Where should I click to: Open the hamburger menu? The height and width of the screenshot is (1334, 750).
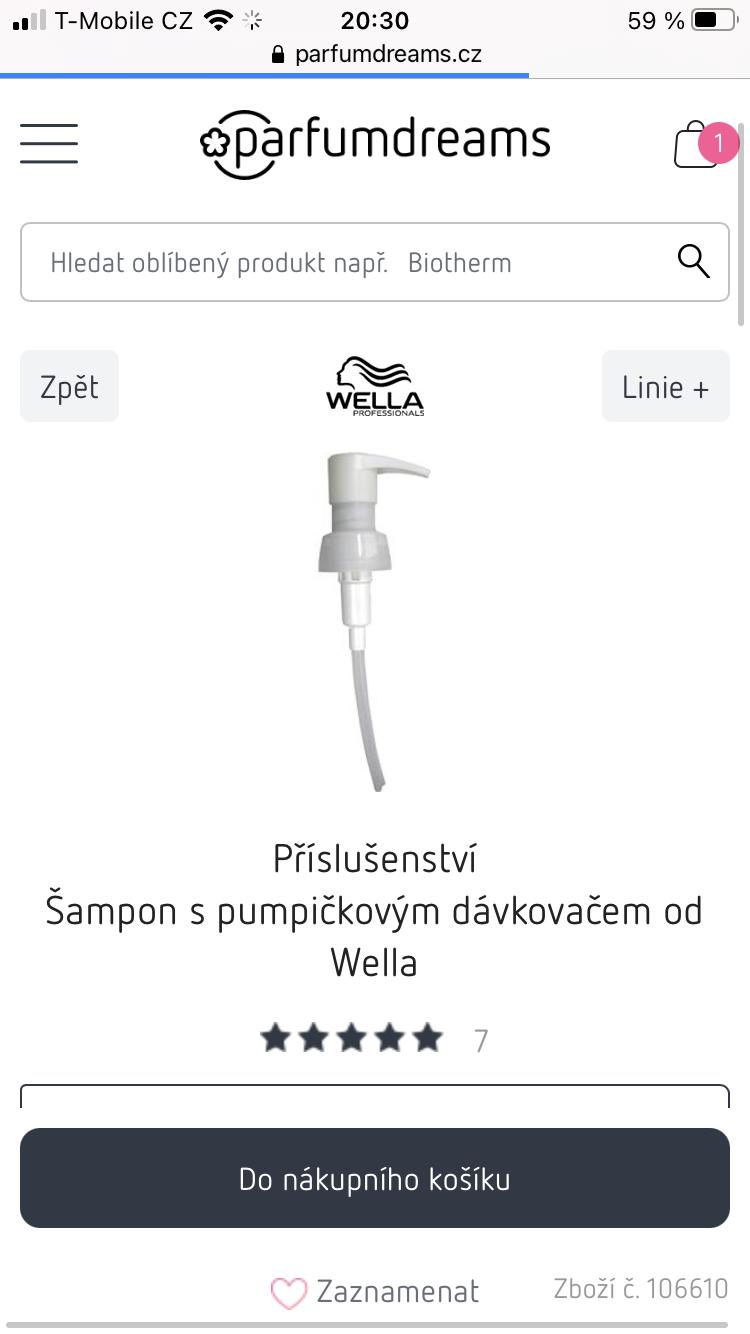pos(49,144)
